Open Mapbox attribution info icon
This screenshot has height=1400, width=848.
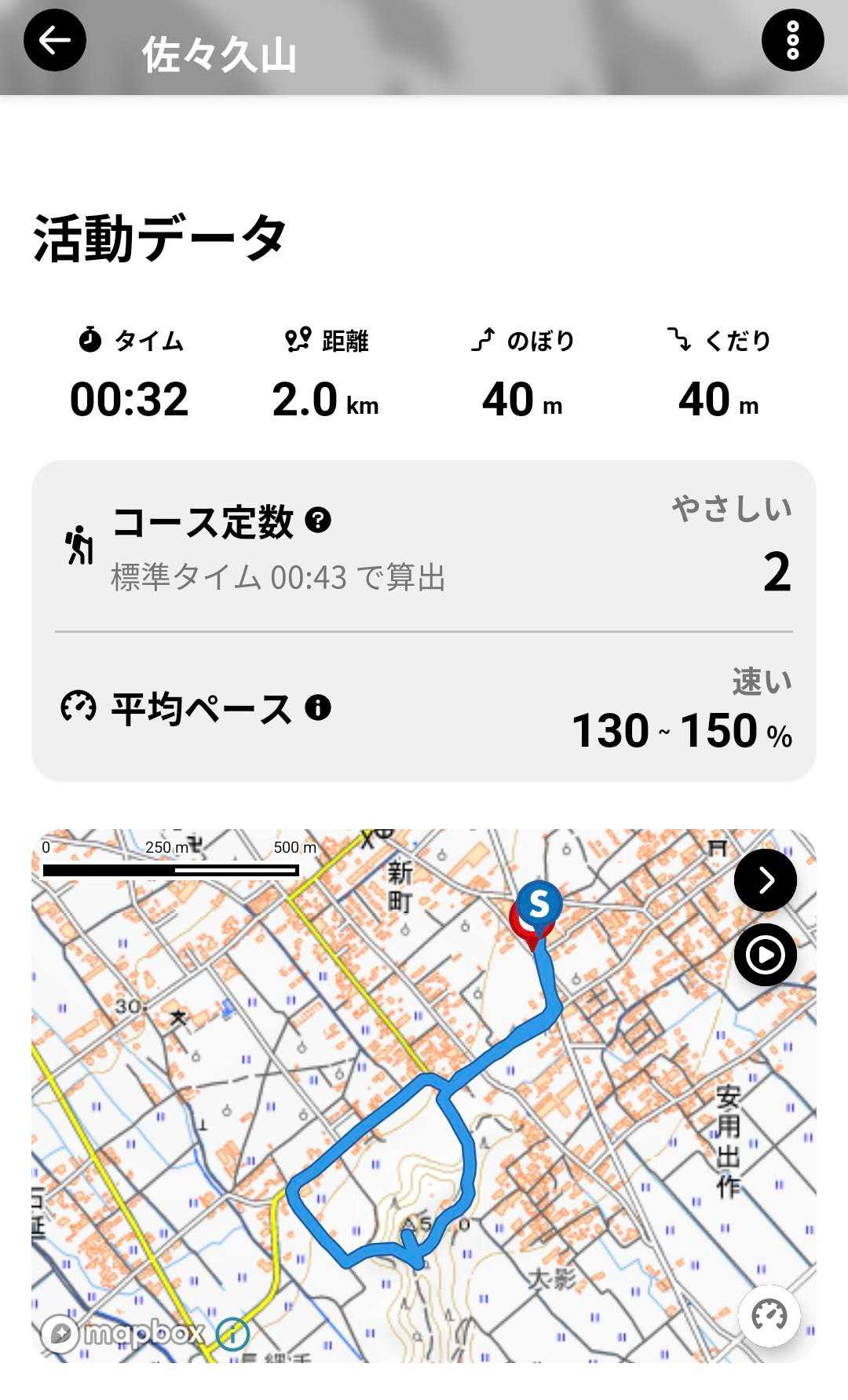click(x=232, y=1333)
